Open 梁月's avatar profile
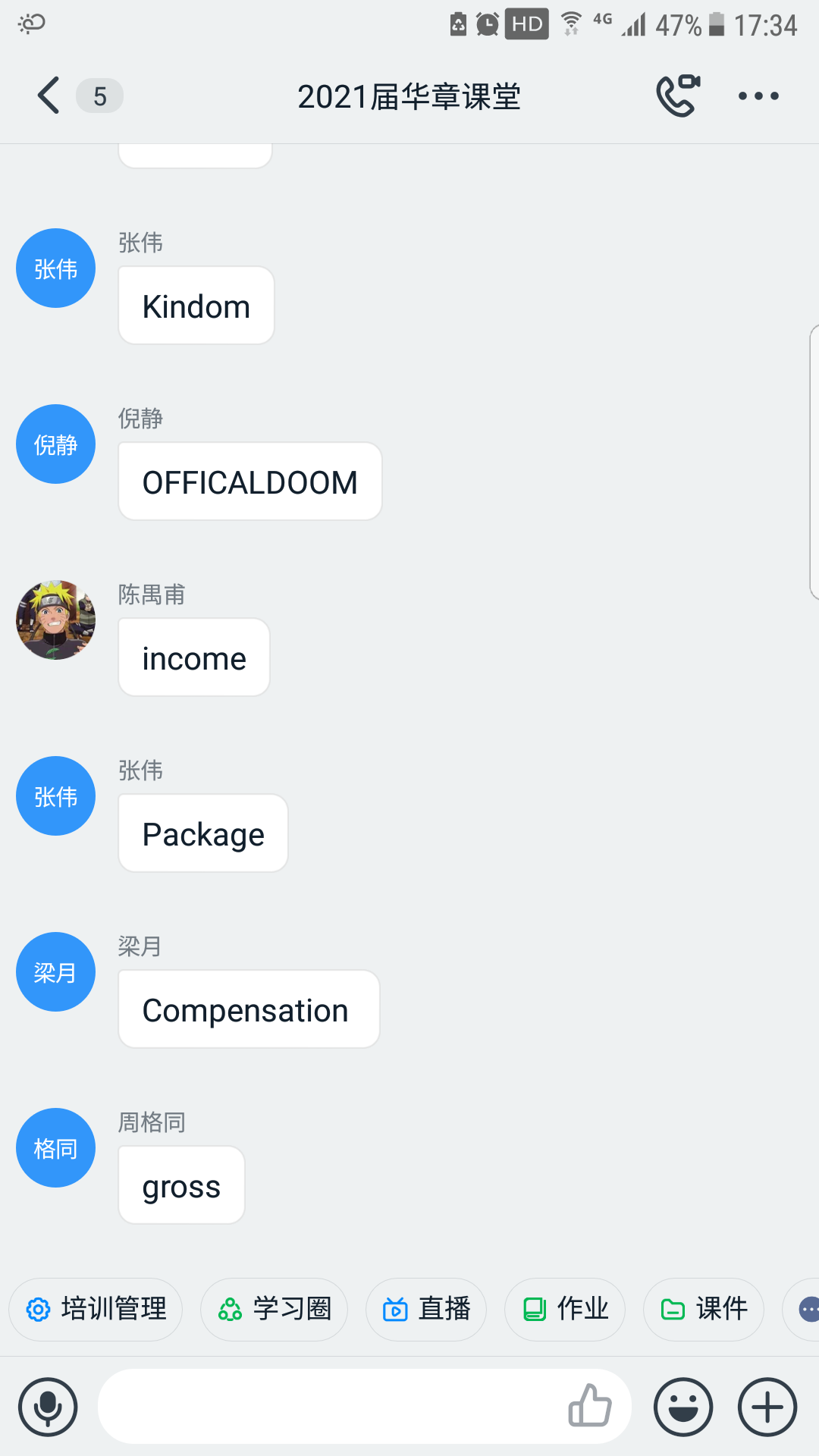This screenshot has width=819, height=1456. coord(55,972)
